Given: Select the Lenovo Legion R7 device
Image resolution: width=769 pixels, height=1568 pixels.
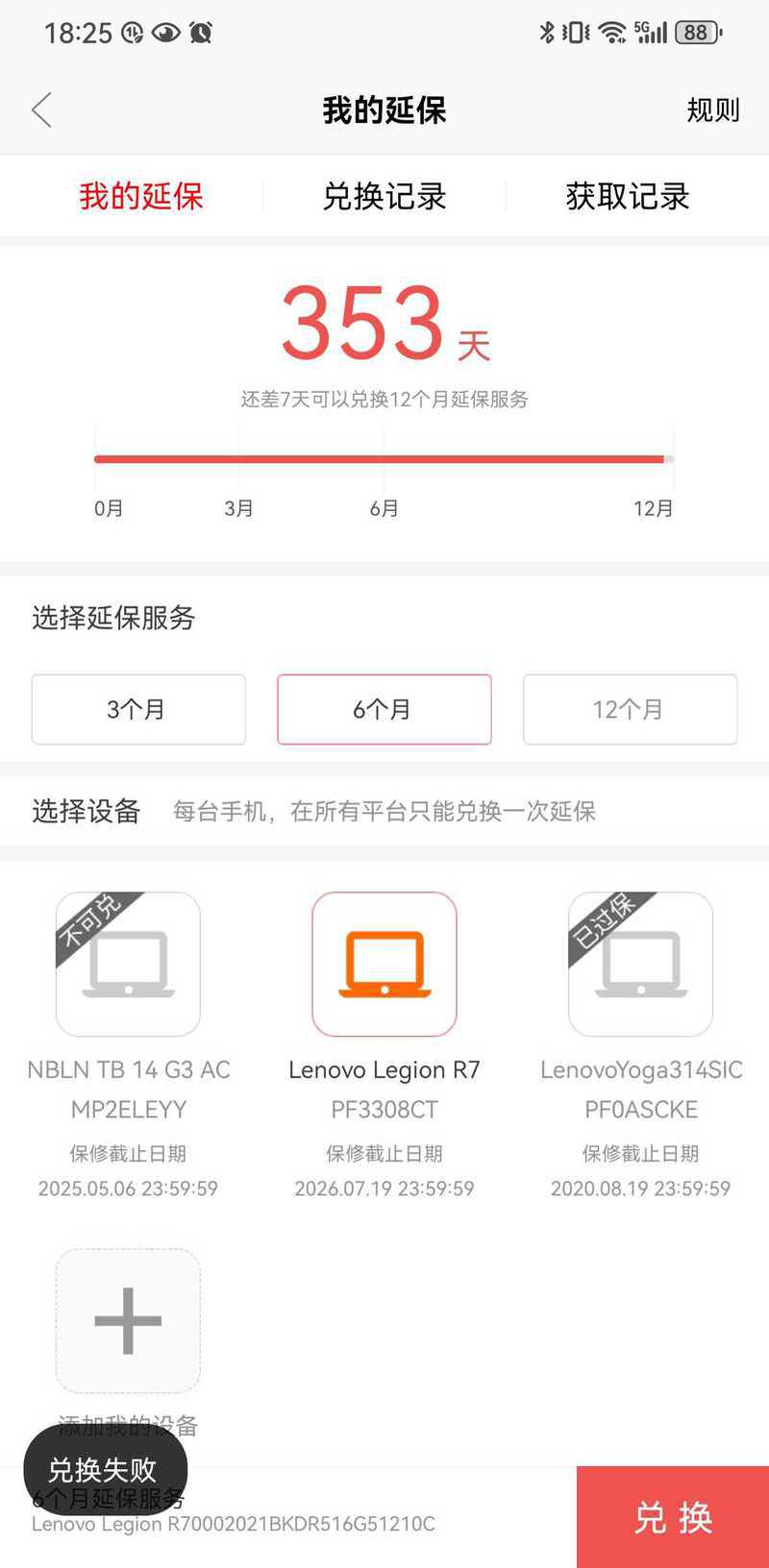Looking at the screenshot, I should pyautogui.click(x=384, y=965).
